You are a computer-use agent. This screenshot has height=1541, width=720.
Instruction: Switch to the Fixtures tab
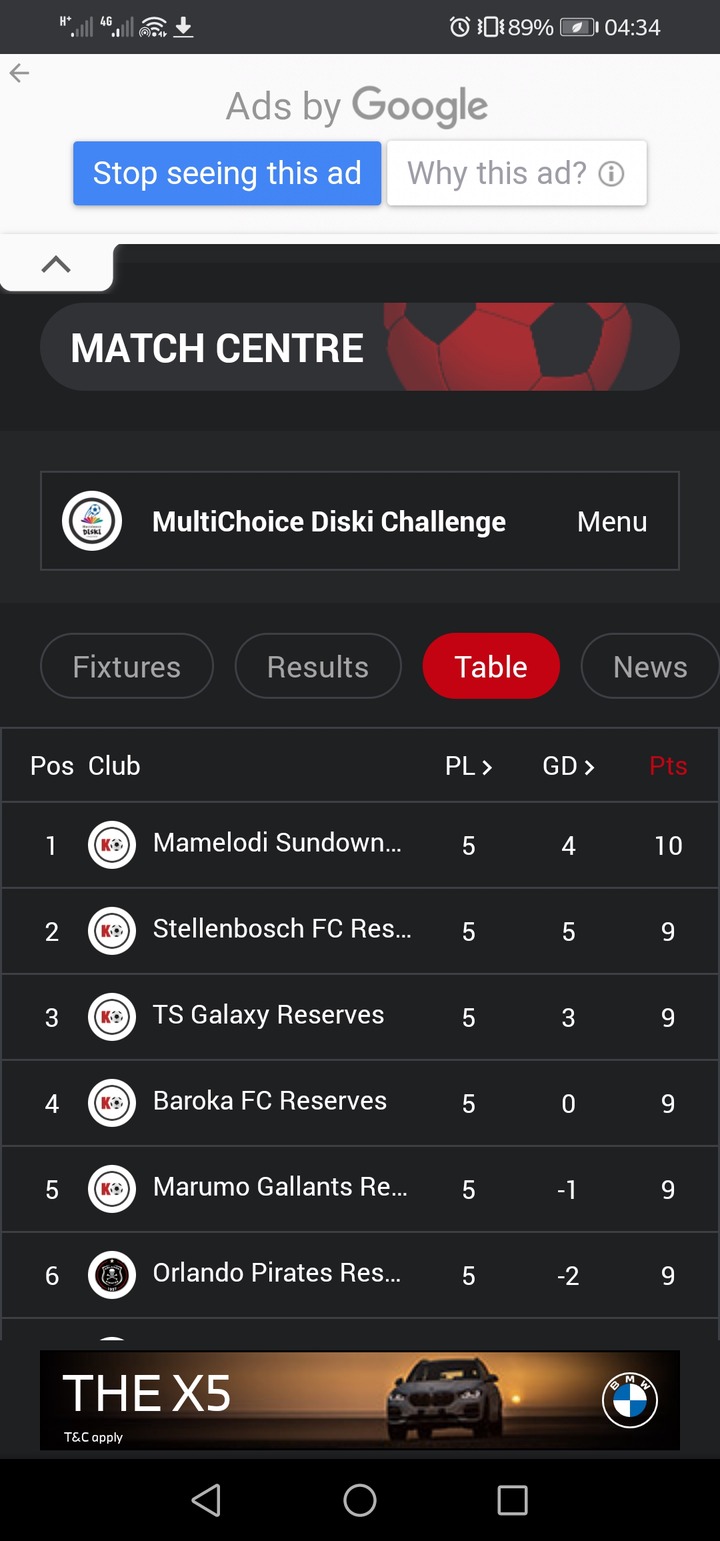click(127, 666)
